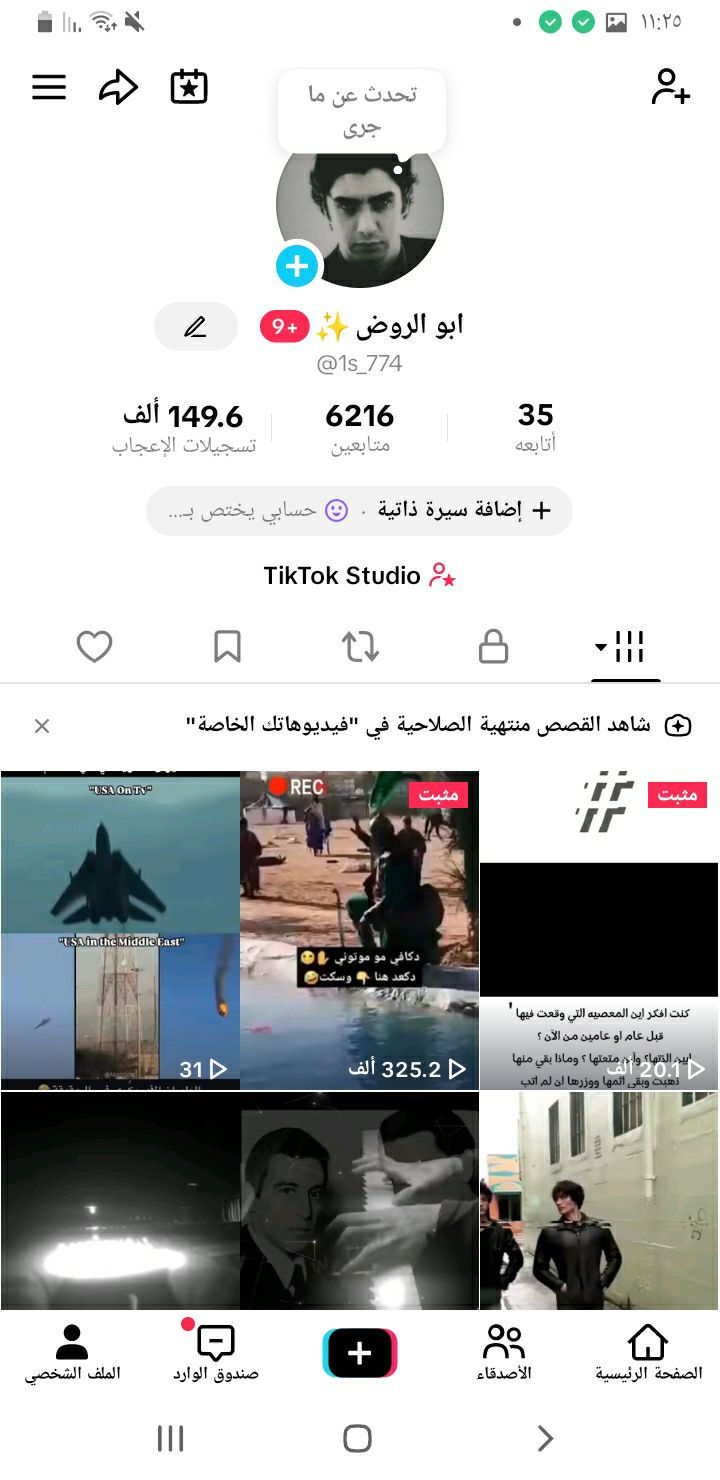Dismiss the expired stories banner
This screenshot has width=720, height=1480.
click(42, 726)
